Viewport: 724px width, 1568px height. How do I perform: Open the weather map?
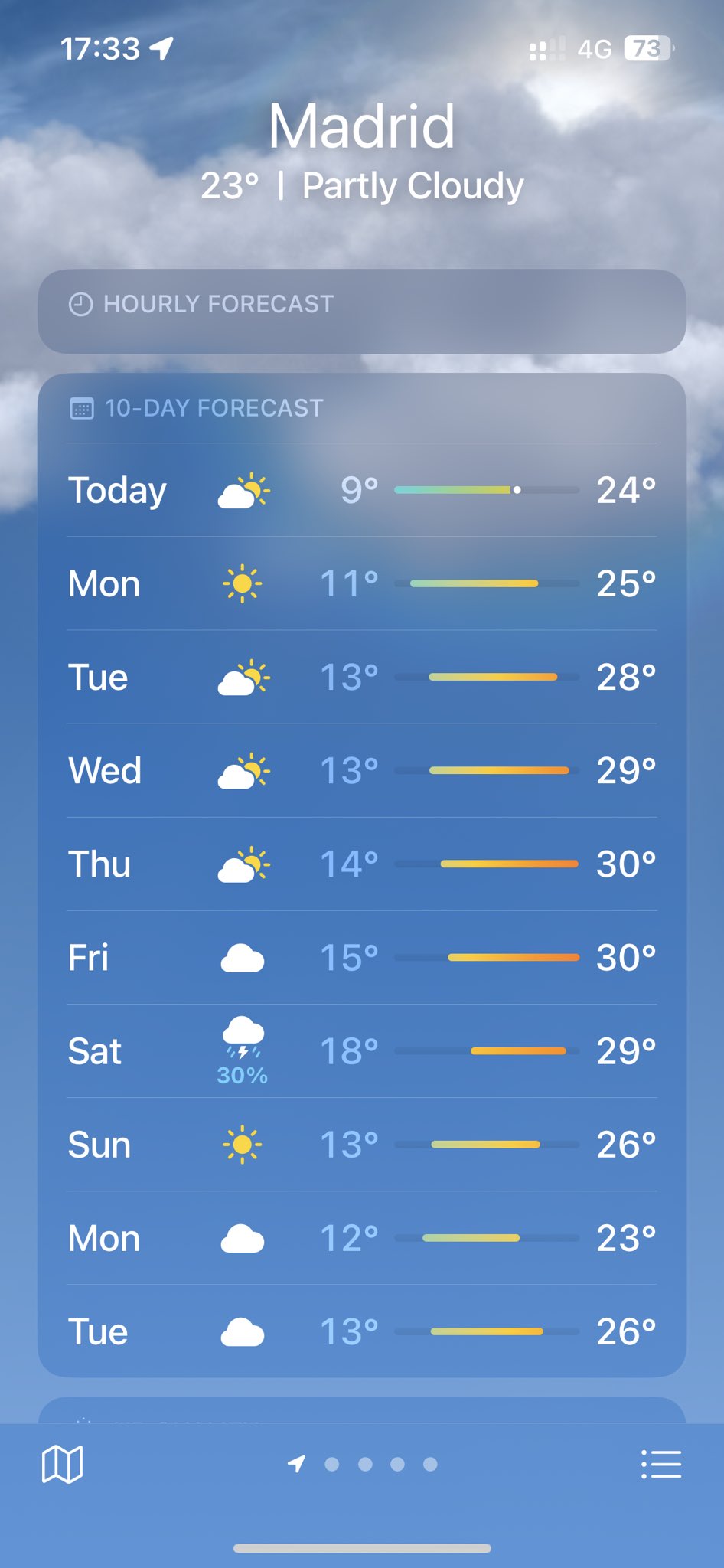pyautogui.click(x=62, y=1465)
